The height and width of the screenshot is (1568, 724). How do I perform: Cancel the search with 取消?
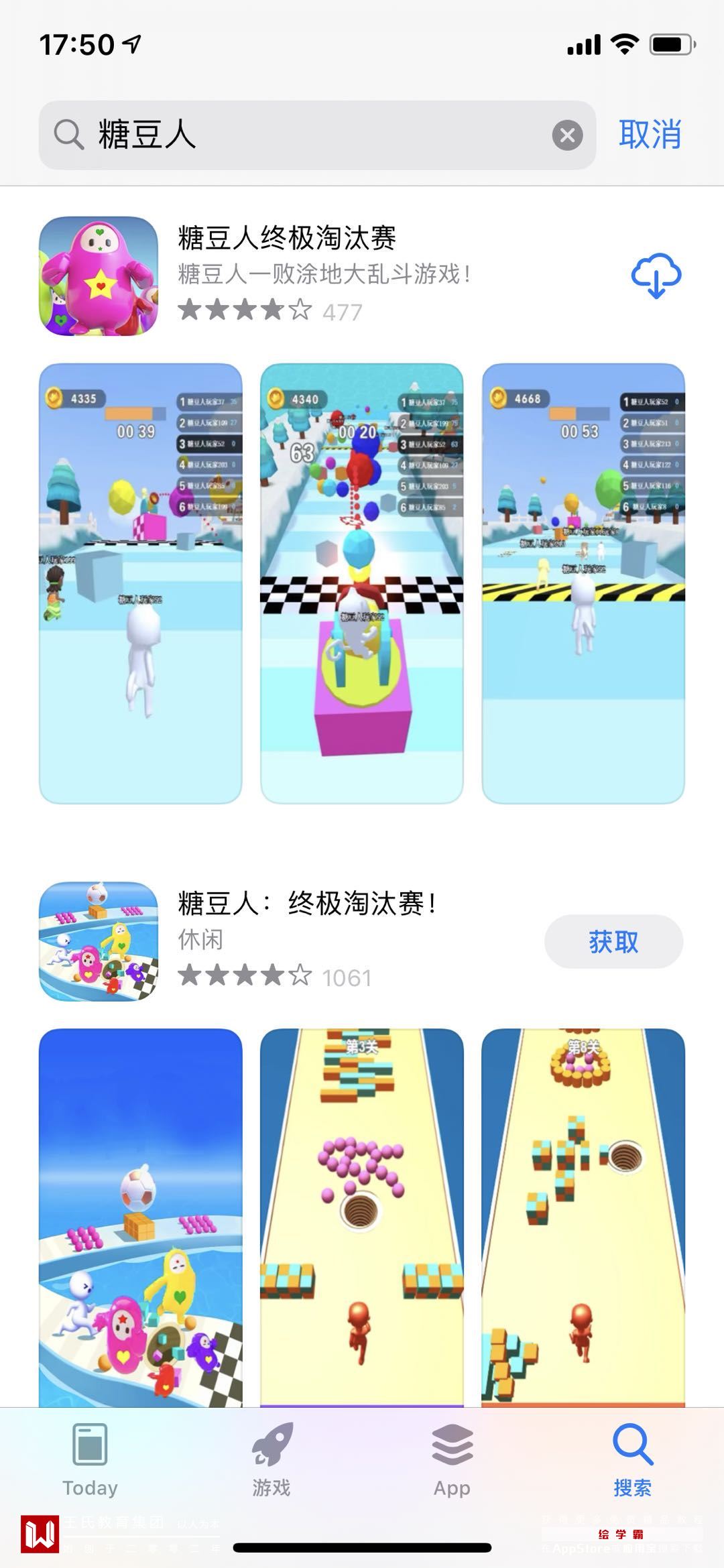(x=650, y=135)
